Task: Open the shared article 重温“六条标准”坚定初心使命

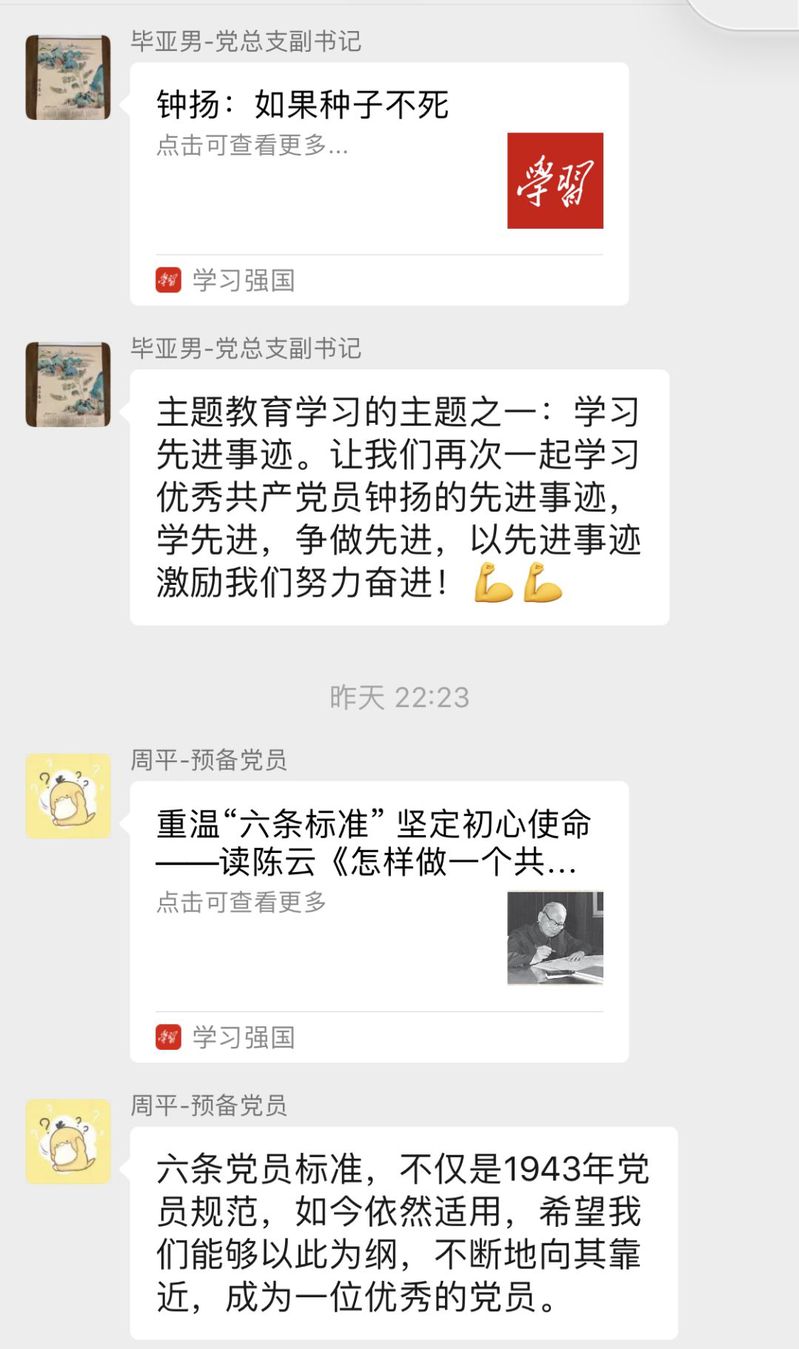Action: tap(378, 920)
